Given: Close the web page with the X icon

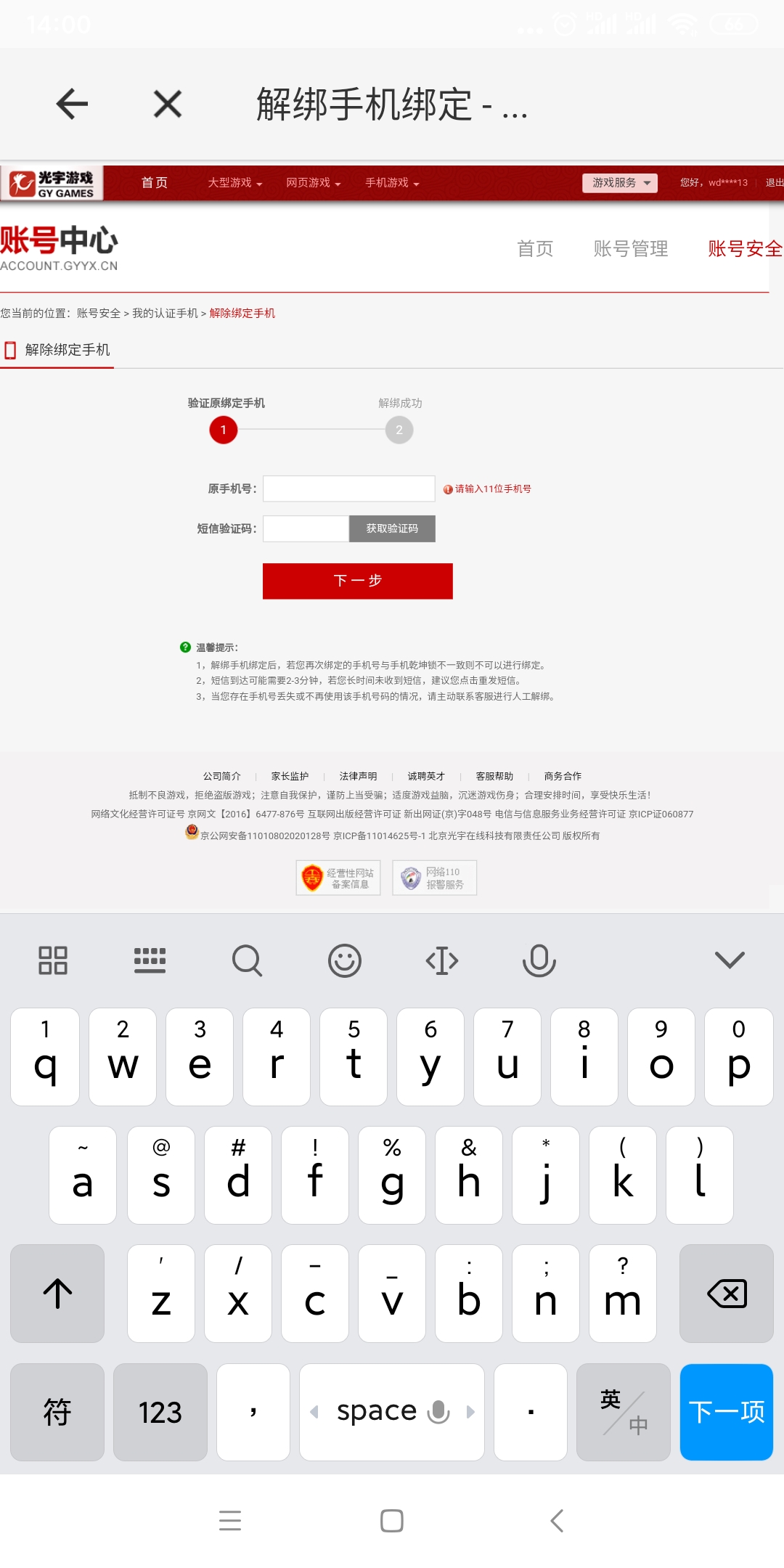Looking at the screenshot, I should pos(168,104).
